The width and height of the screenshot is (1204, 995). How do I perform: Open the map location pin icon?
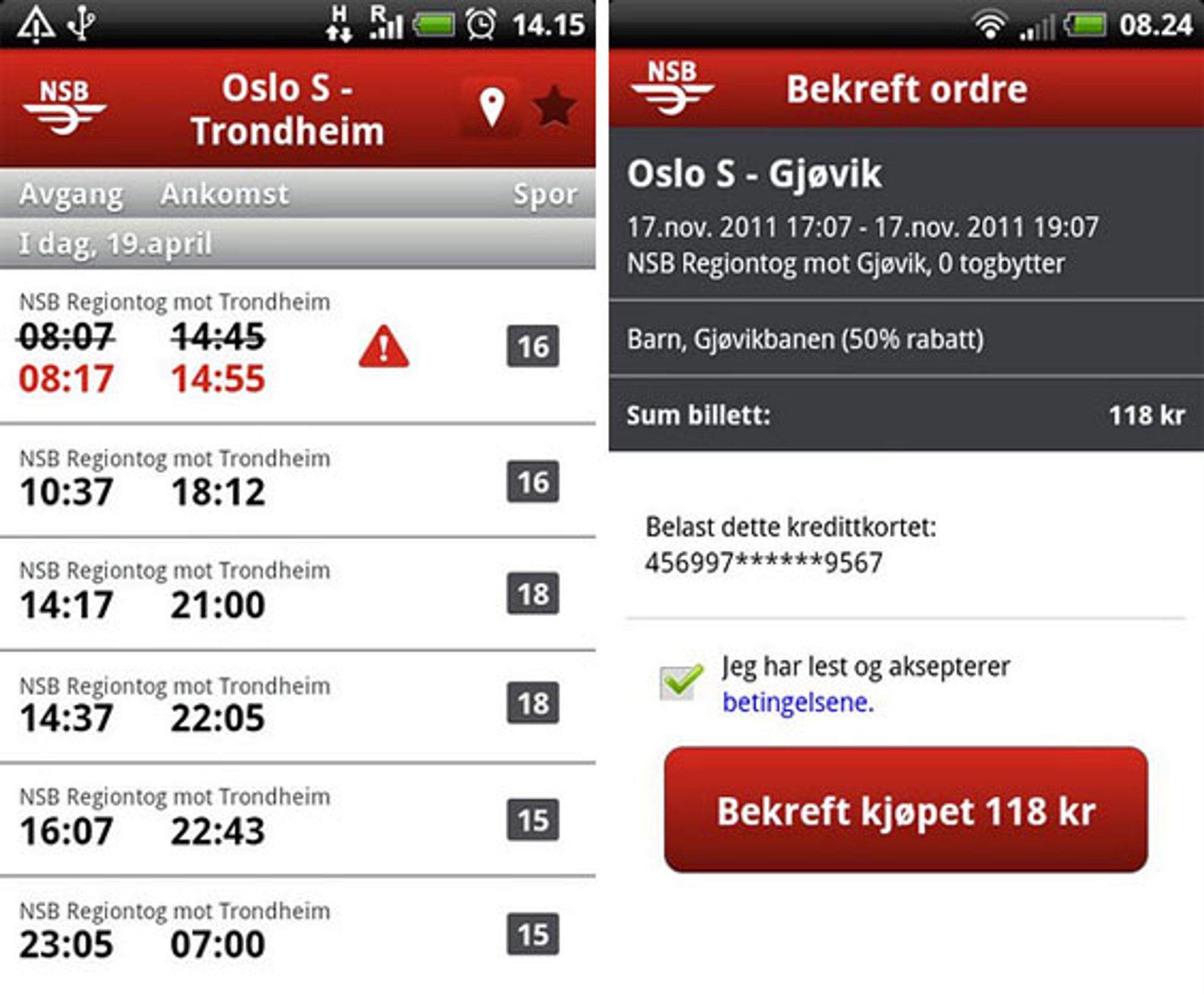(x=491, y=107)
